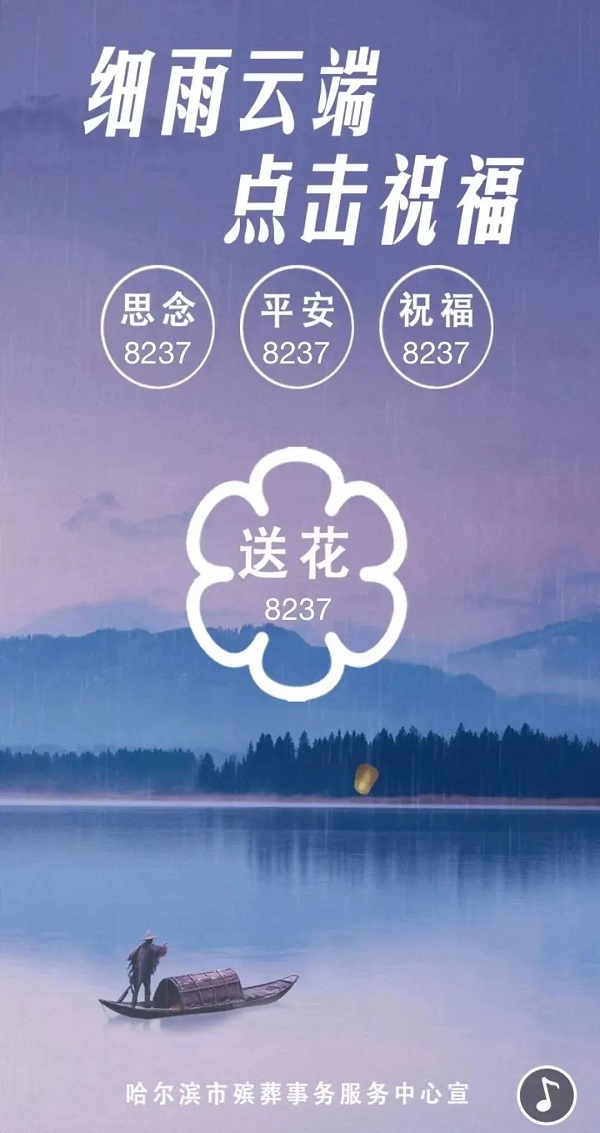Select the 祝福 circle button
This screenshot has width=600, height=1133.
[x=436, y=327]
